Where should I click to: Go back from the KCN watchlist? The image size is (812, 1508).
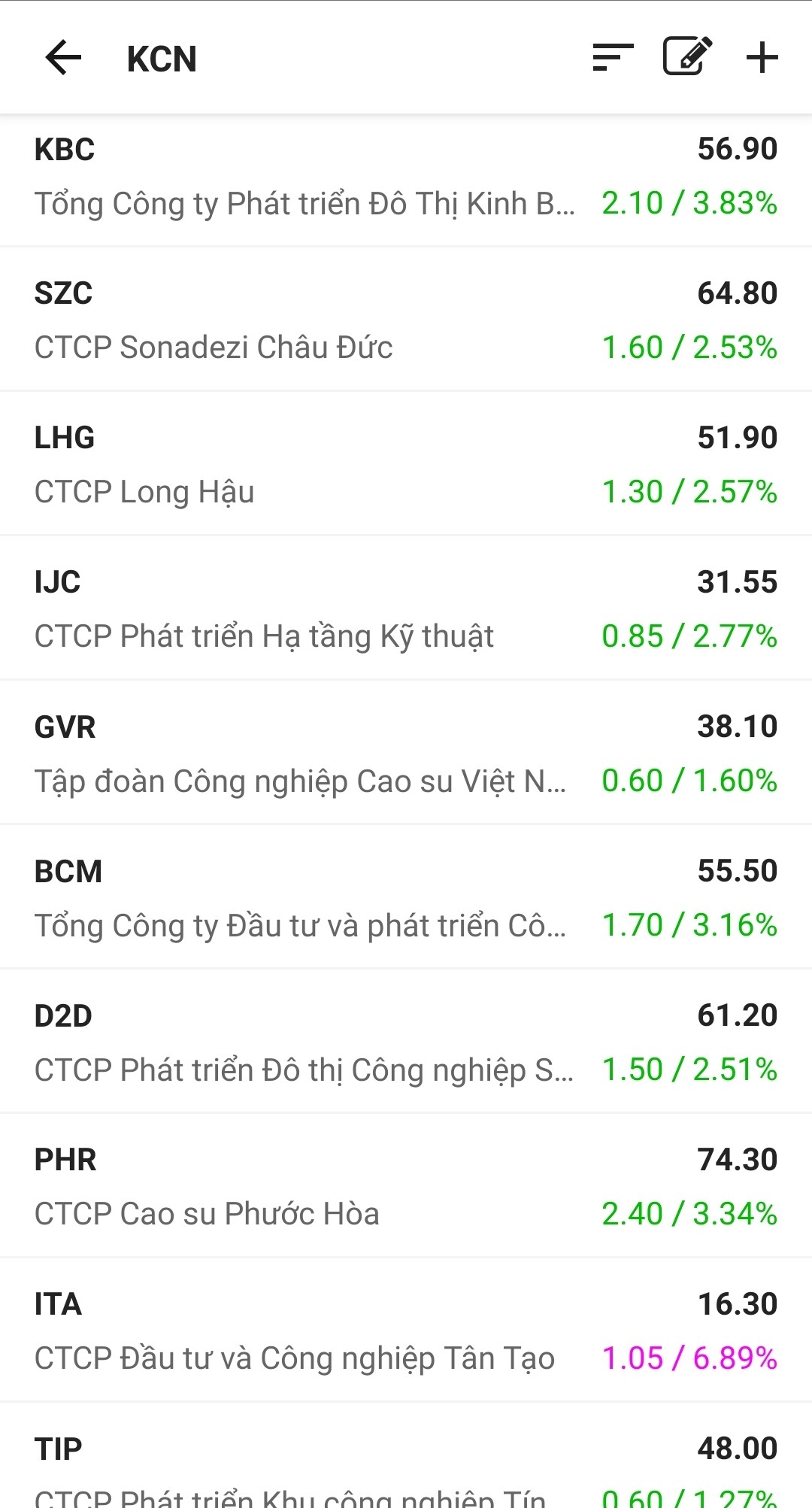[x=63, y=58]
